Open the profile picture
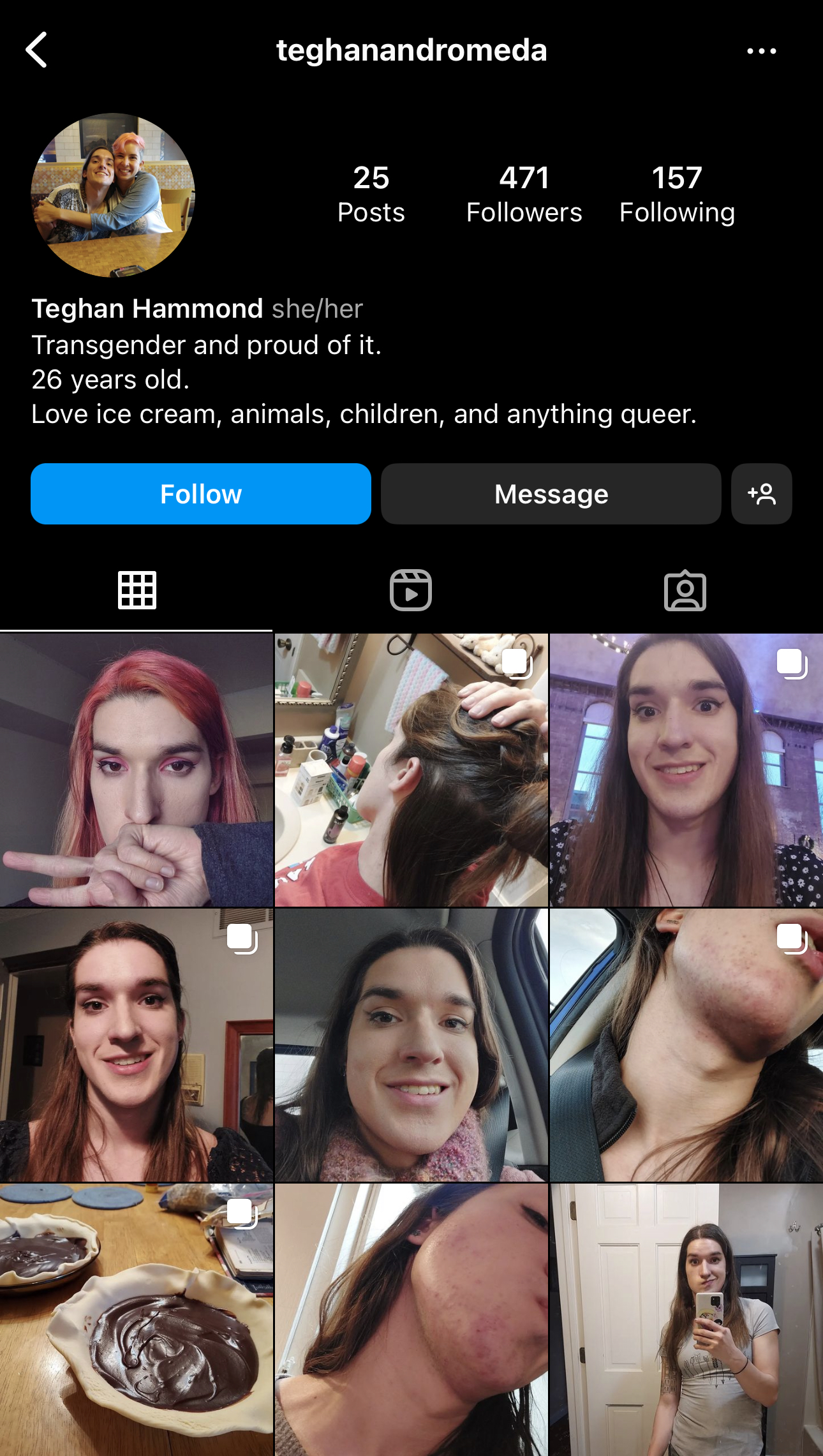 [113, 195]
